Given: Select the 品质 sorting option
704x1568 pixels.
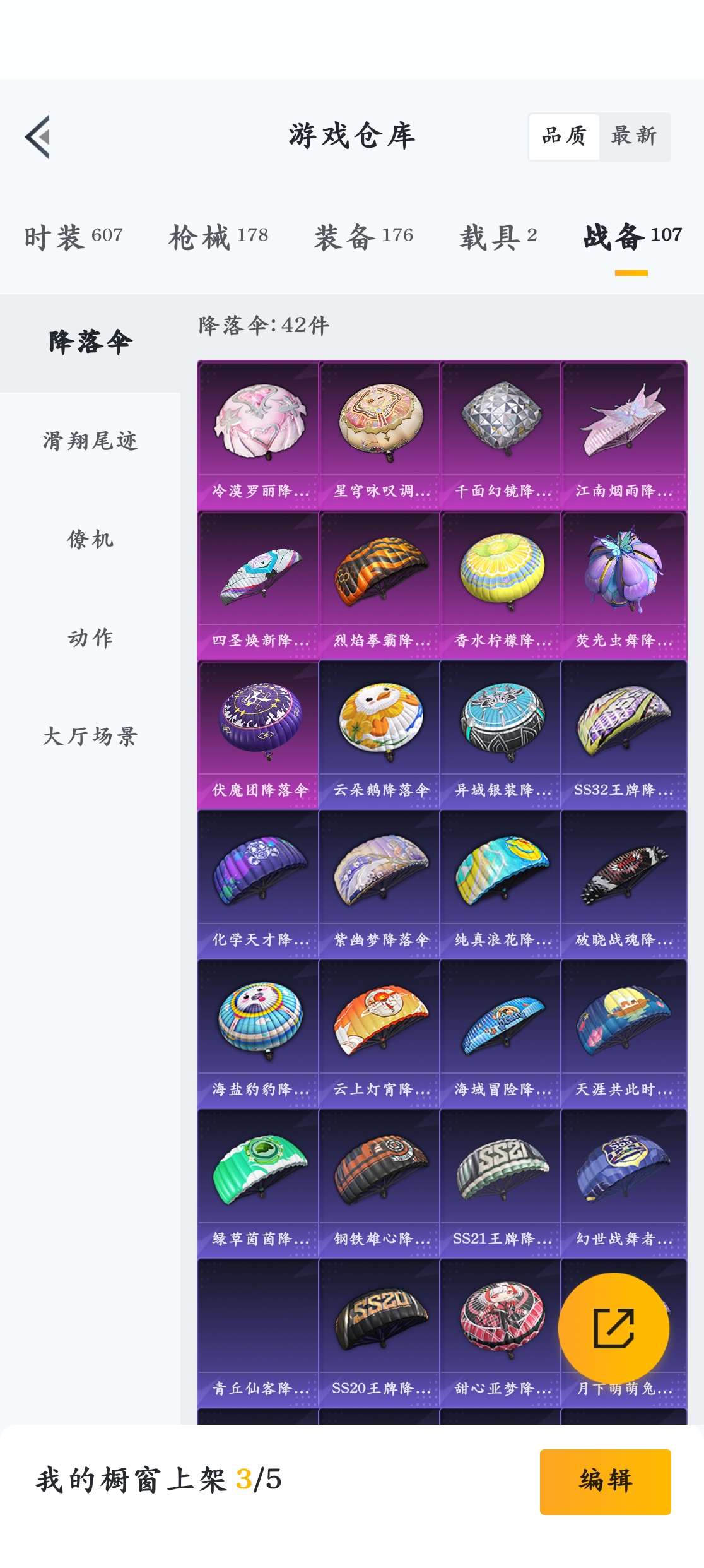Looking at the screenshot, I should tap(564, 136).
